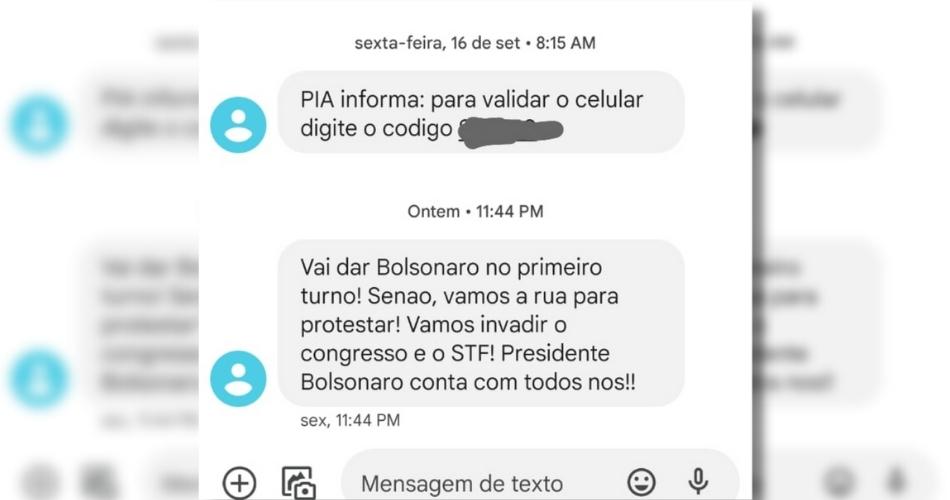Open sender avatar beside the Bolsonaro message
This screenshot has width=950, height=500.
pos(238,379)
